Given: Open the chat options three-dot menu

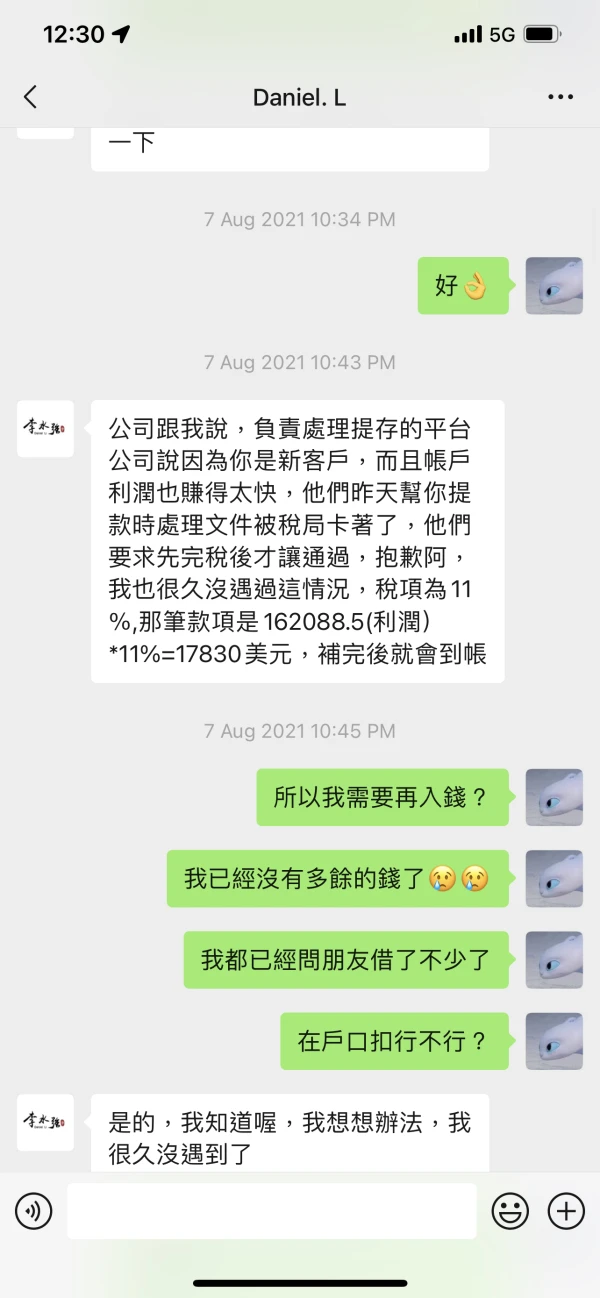Looking at the screenshot, I should [560, 97].
